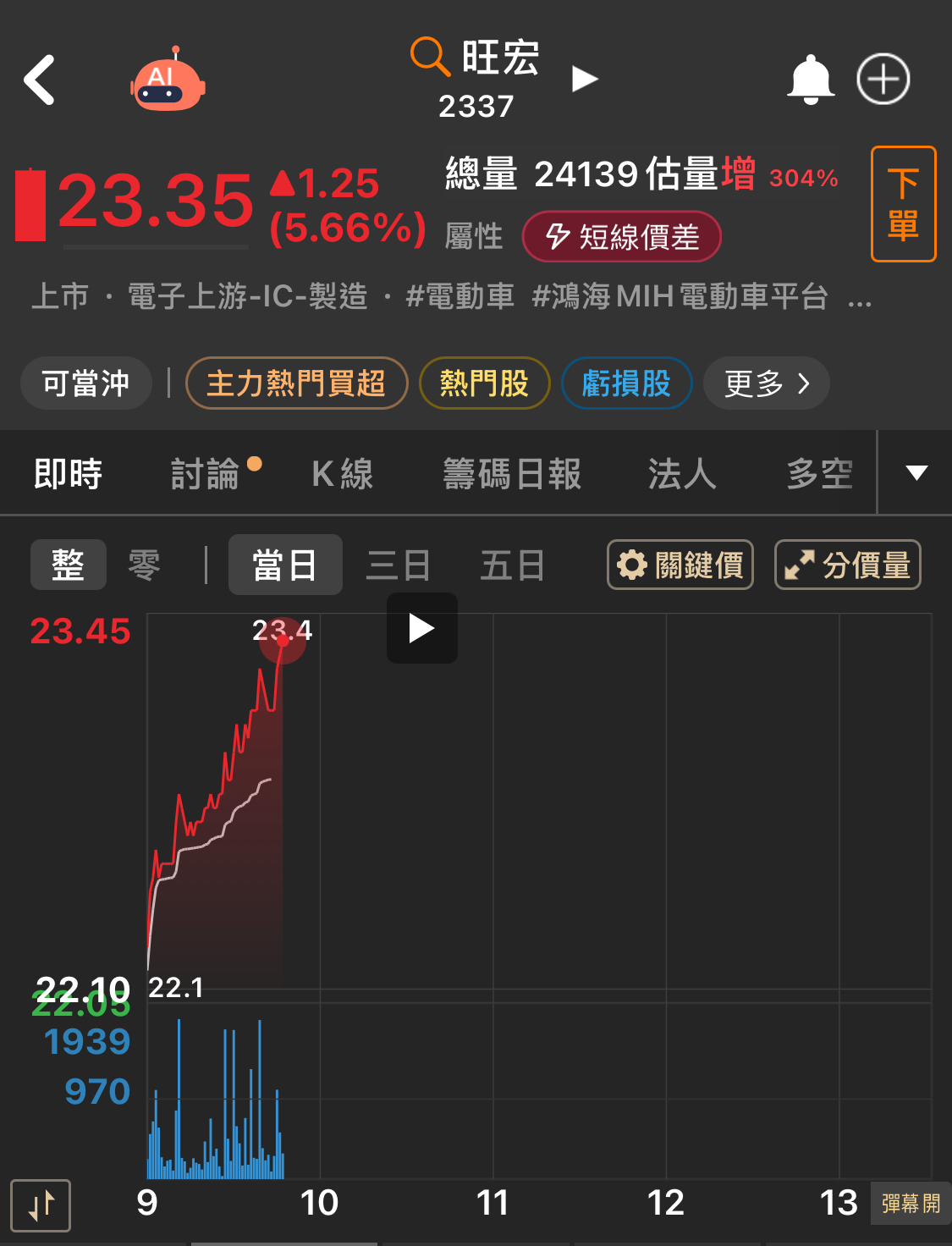
Task: Expand the tab dropdown arrow
Action: pyautogui.click(x=916, y=473)
